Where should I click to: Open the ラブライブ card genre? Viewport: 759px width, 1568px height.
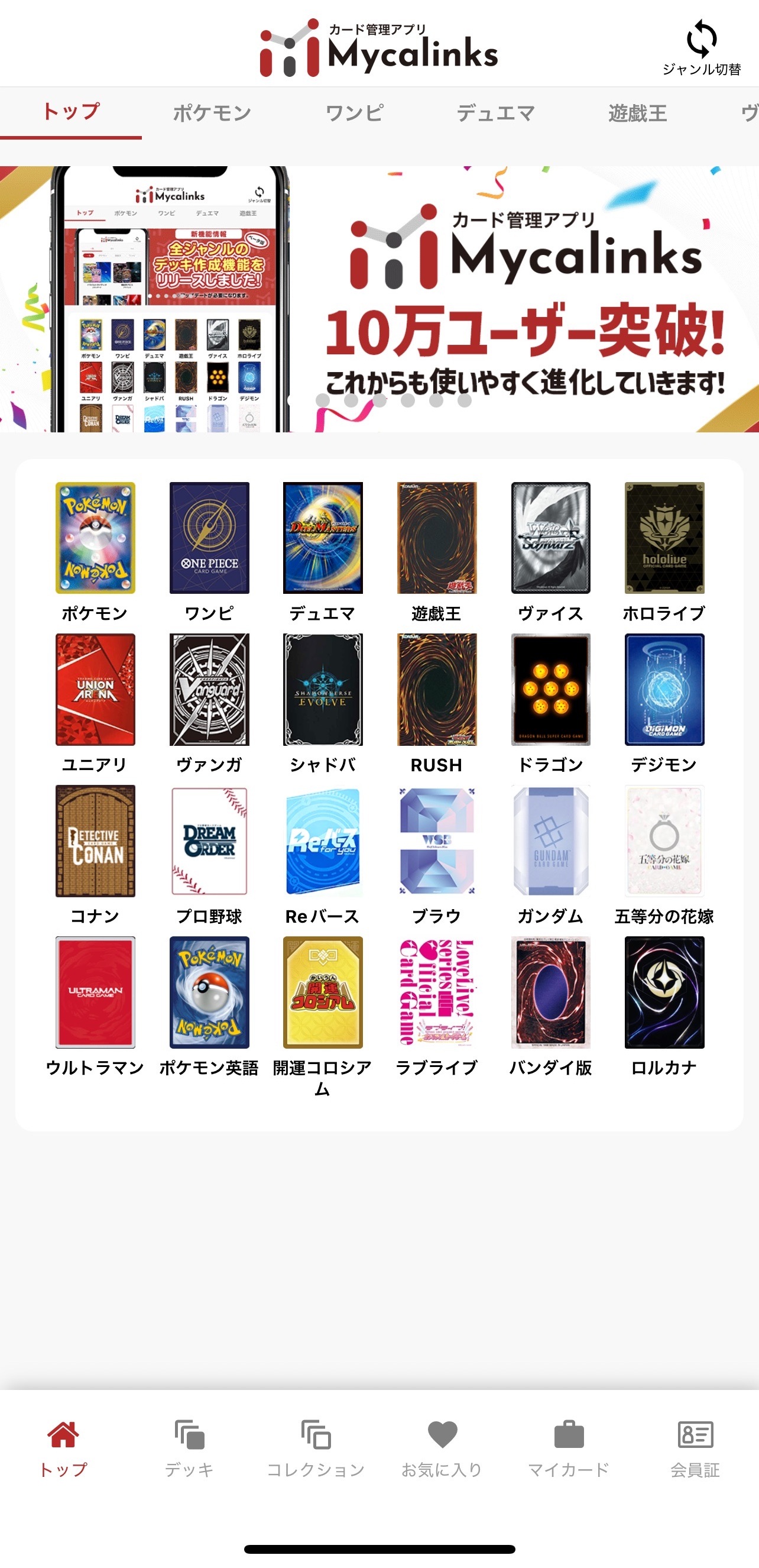[x=436, y=1007]
